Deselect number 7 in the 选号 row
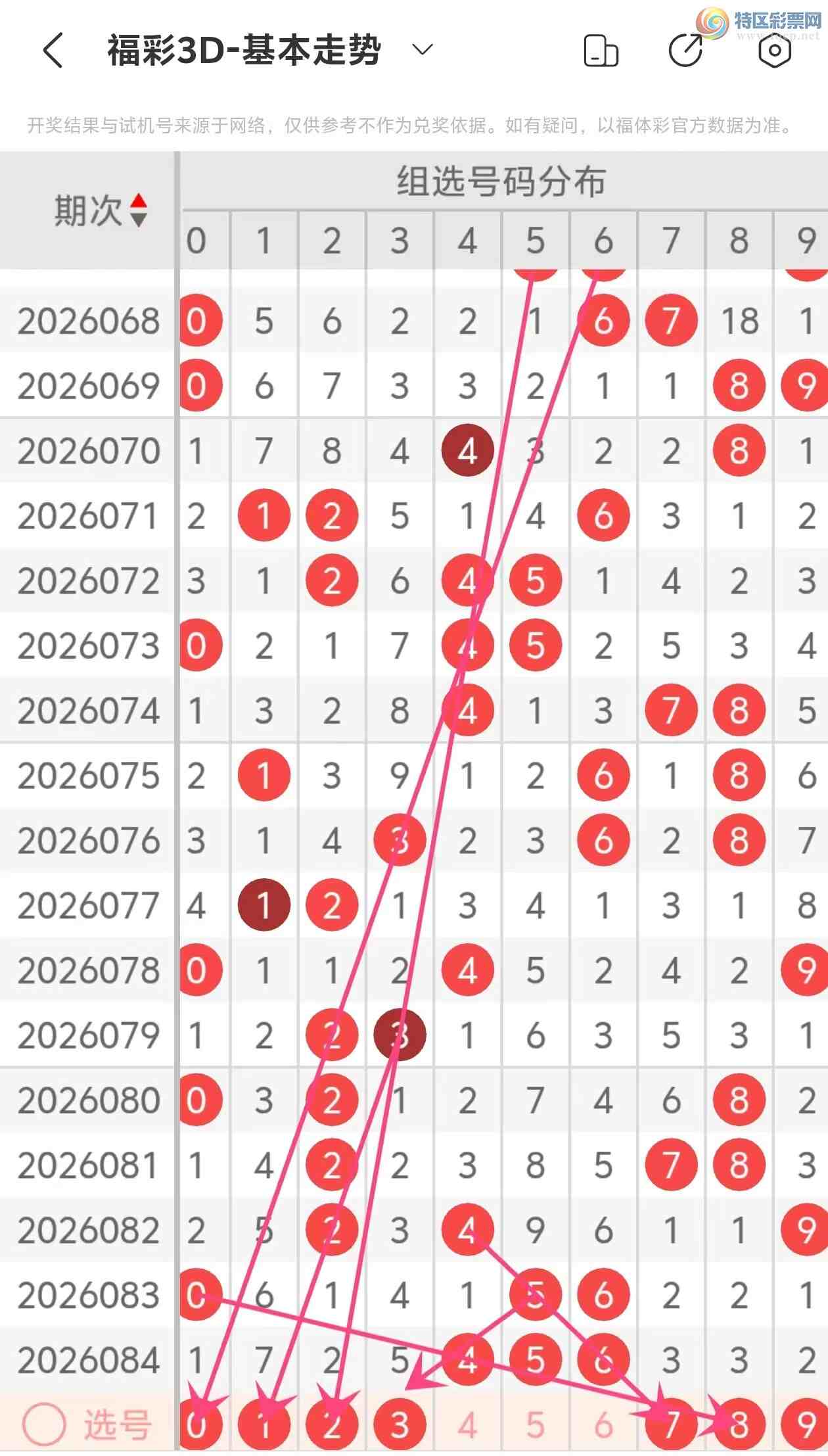This screenshot has width=828, height=1456. click(671, 1425)
